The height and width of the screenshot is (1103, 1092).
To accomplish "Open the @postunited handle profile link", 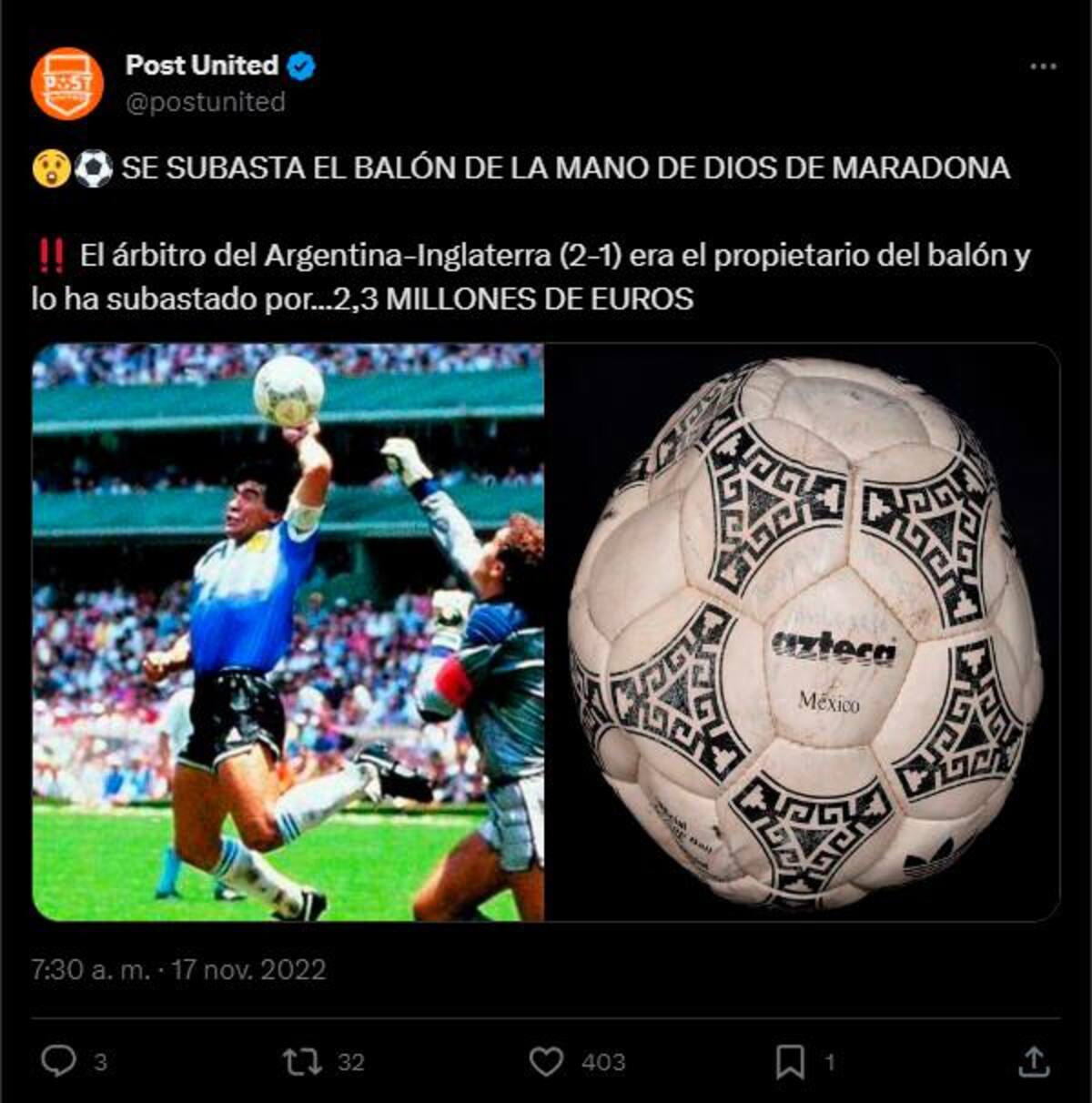I will pyautogui.click(x=206, y=102).
